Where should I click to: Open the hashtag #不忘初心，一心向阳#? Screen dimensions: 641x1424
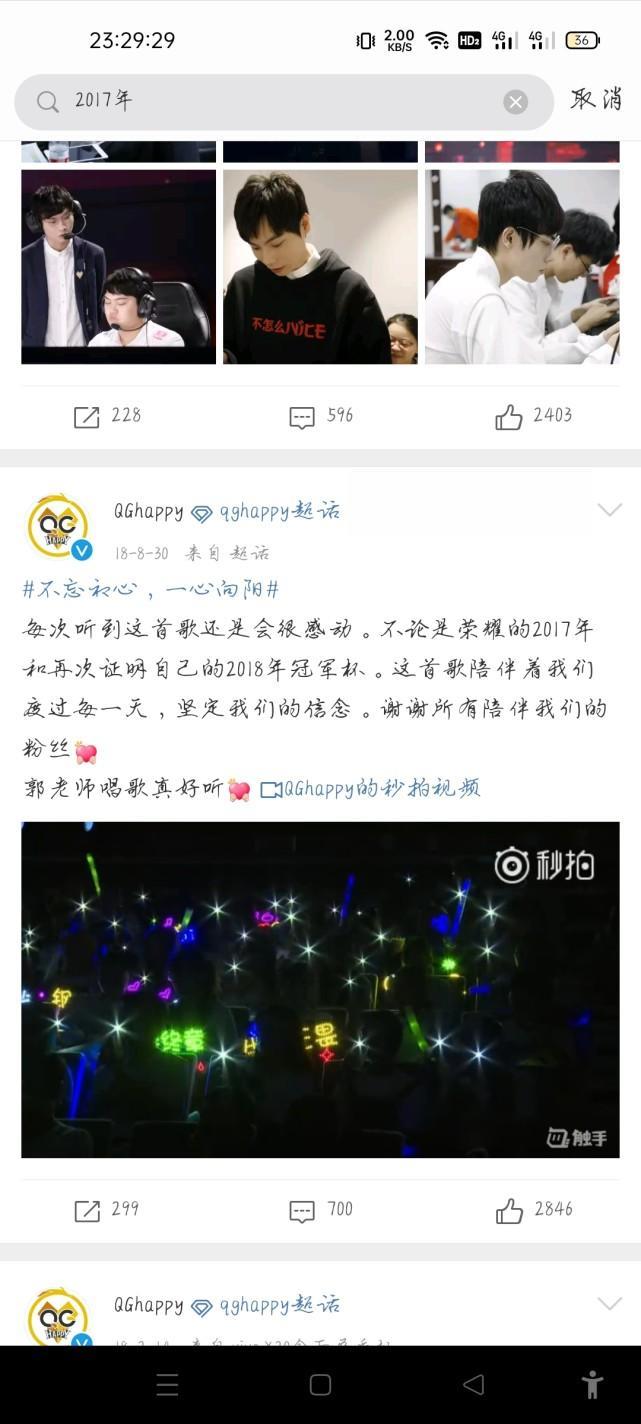pyautogui.click(x=150, y=588)
